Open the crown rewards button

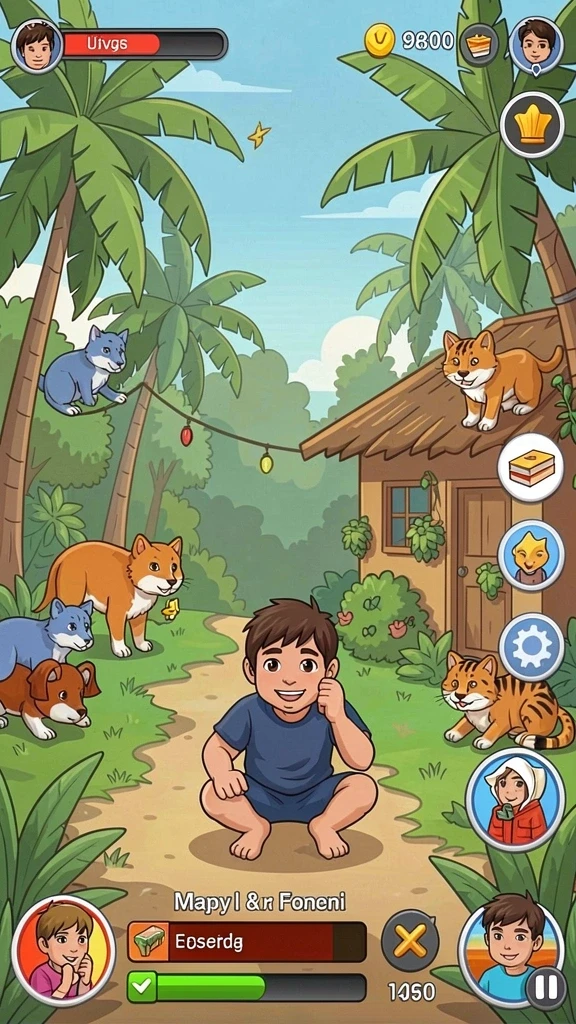pyautogui.click(x=532, y=124)
